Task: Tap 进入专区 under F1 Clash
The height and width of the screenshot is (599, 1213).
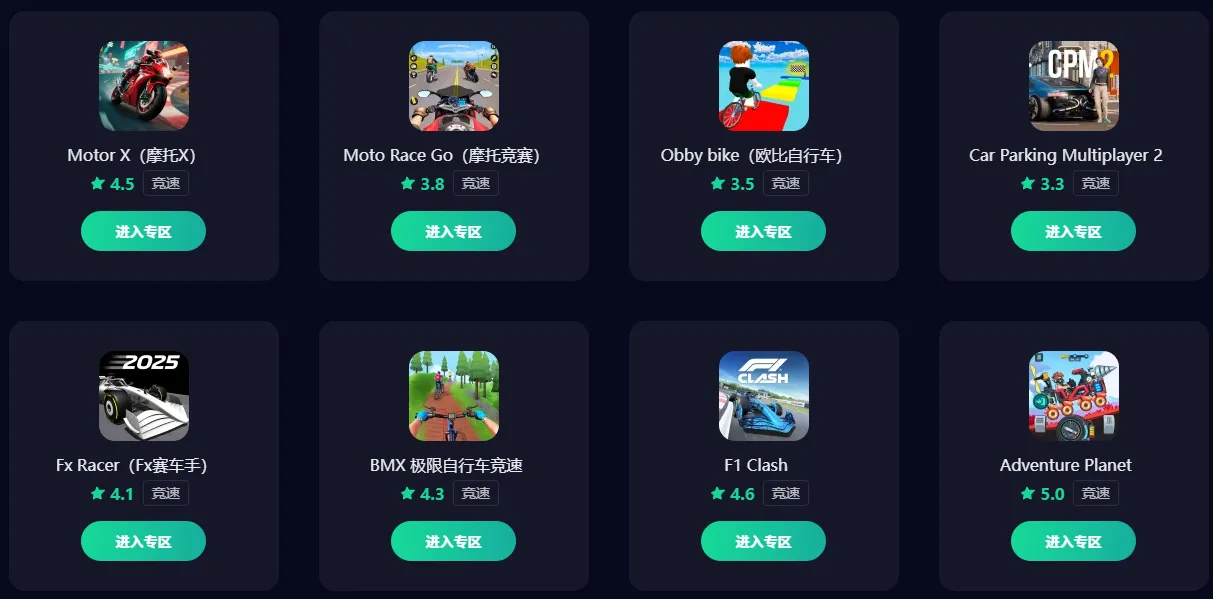Action: (763, 541)
